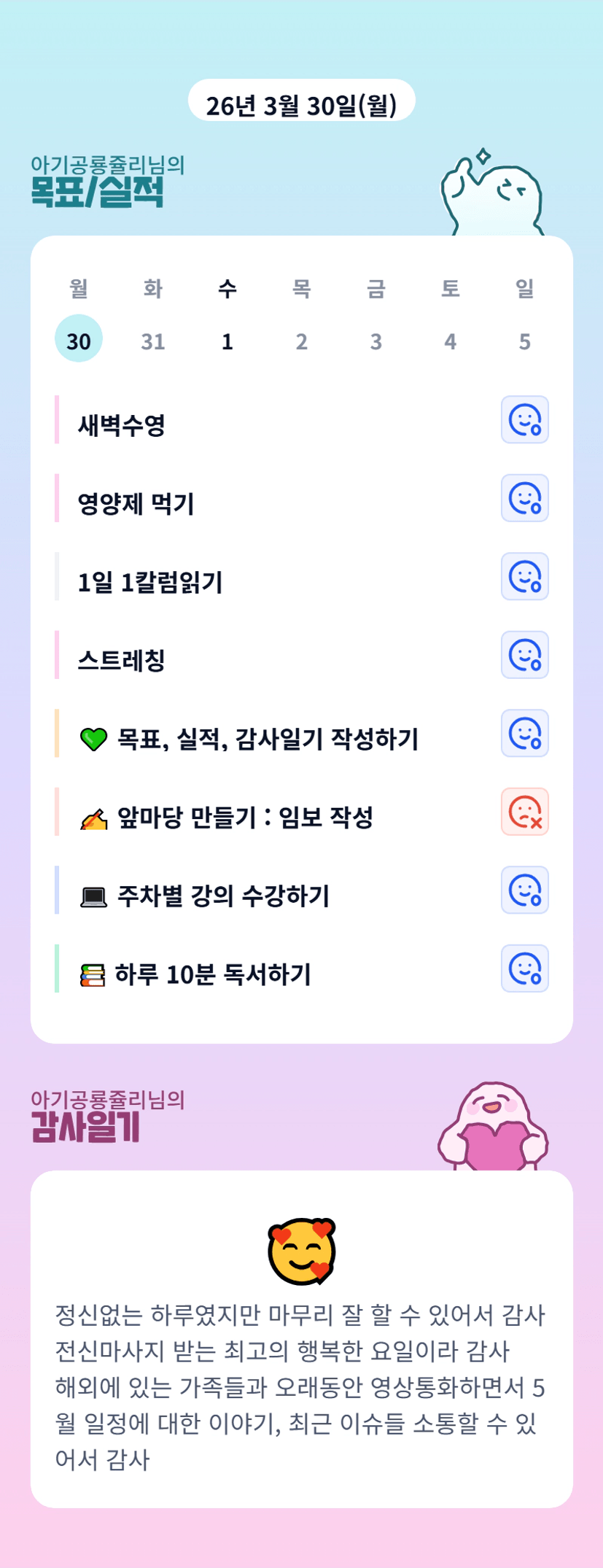The image size is (603, 1568).
Task: Go to Sunday the 5th
Action: pos(525,341)
